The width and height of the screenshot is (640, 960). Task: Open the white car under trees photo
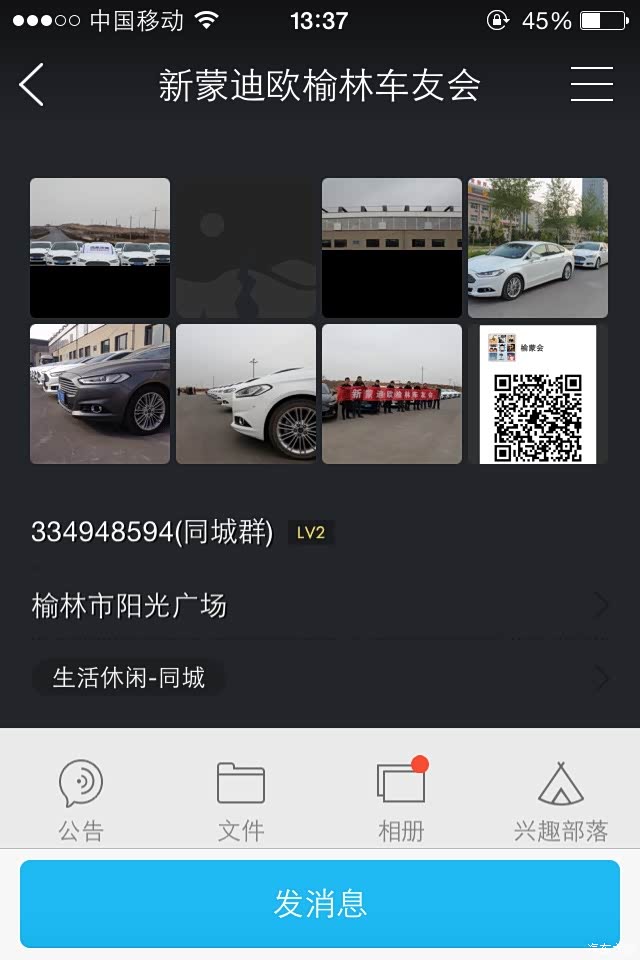click(538, 248)
